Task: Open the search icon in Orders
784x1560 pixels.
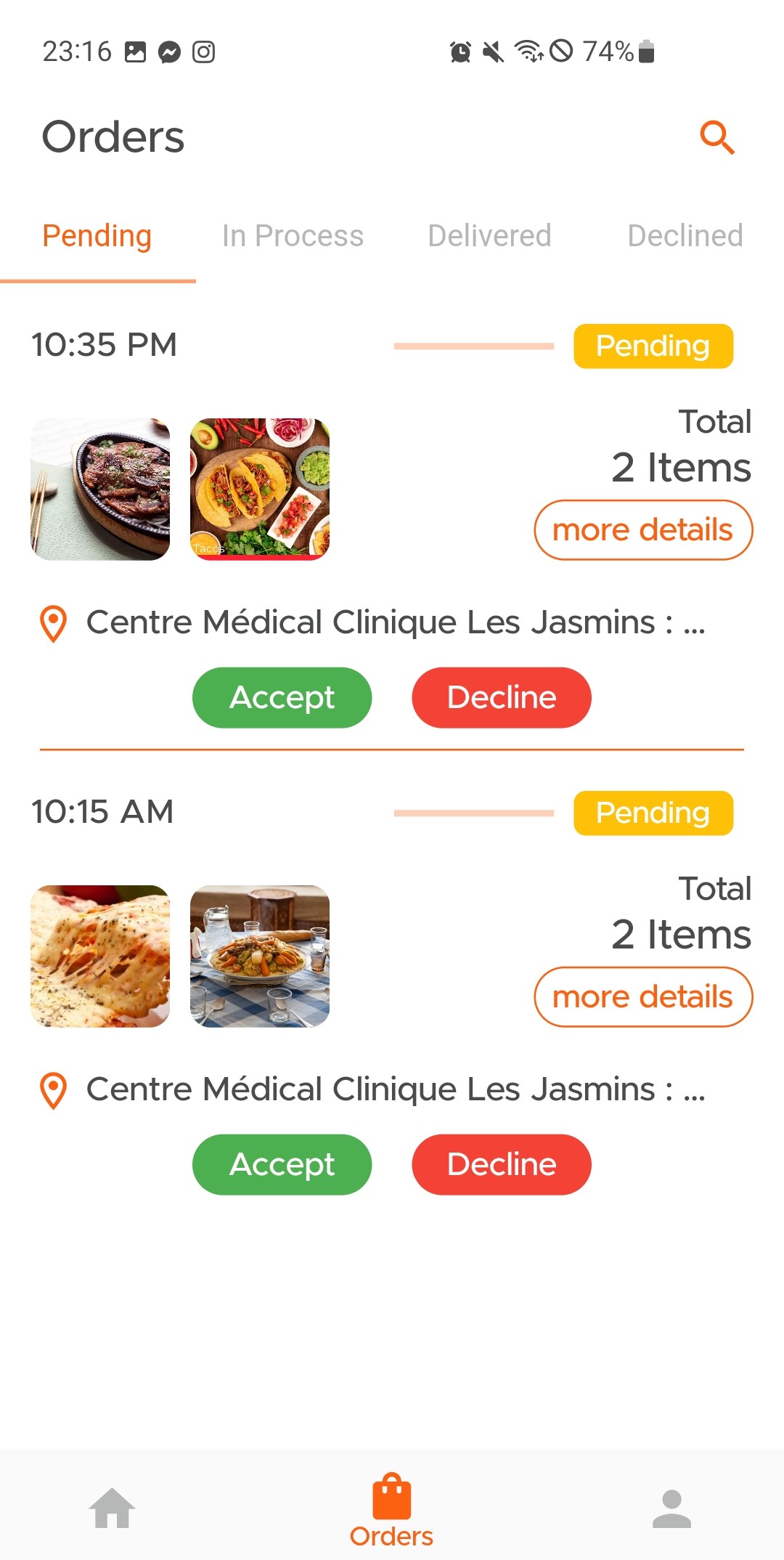Action: pos(717,137)
